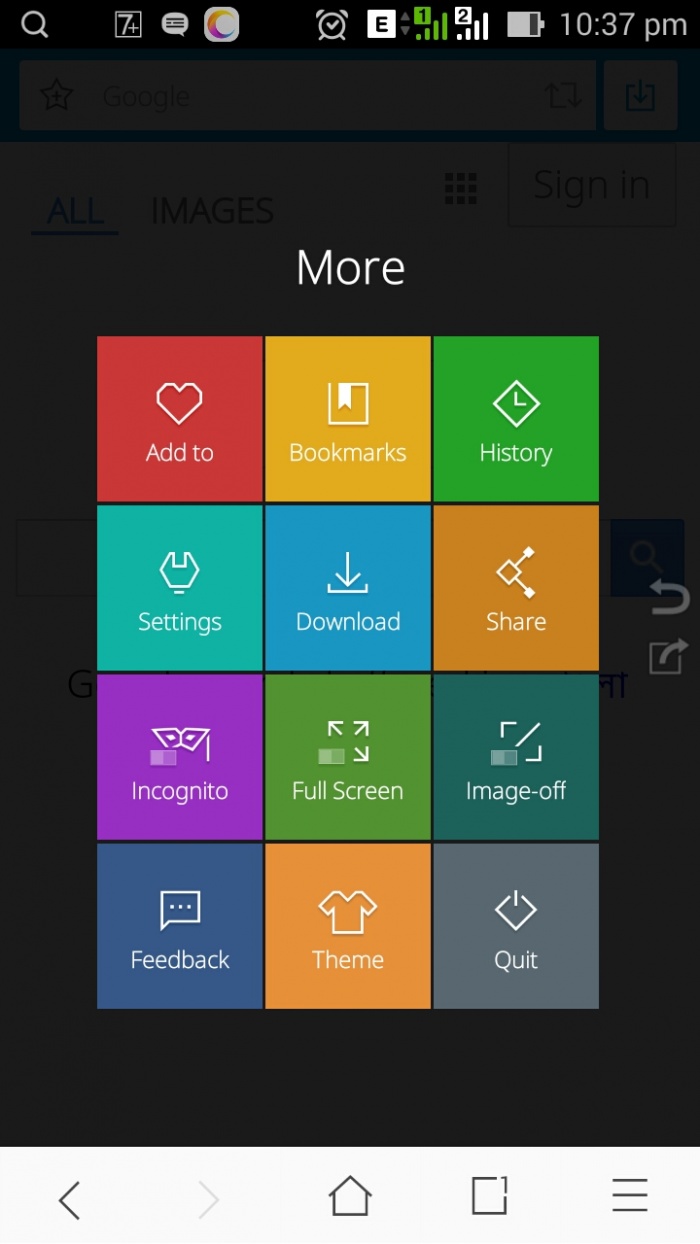Open the Feedback tile
This screenshot has width=700, height=1244.
tap(180, 926)
